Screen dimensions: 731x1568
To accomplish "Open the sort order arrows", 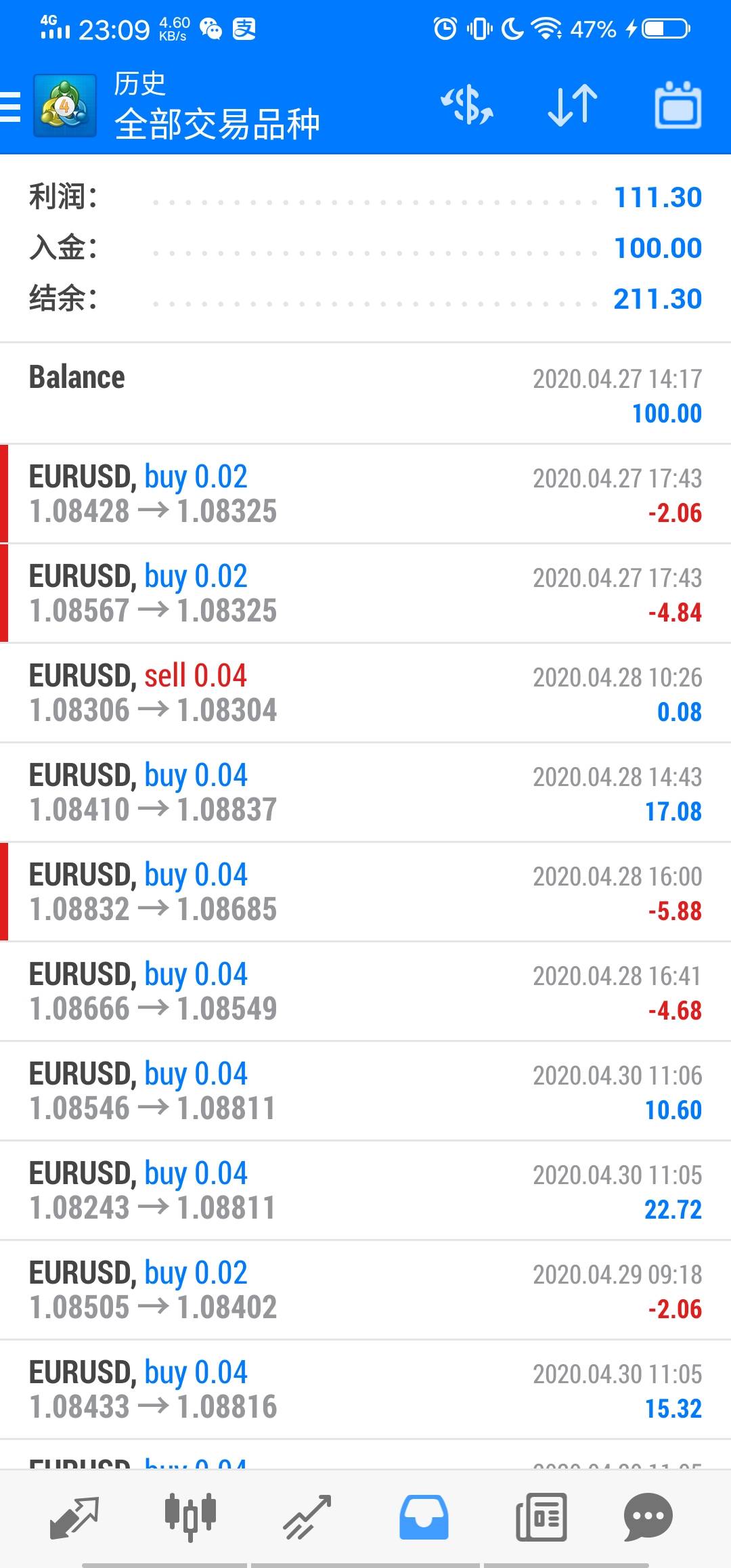I will [573, 106].
